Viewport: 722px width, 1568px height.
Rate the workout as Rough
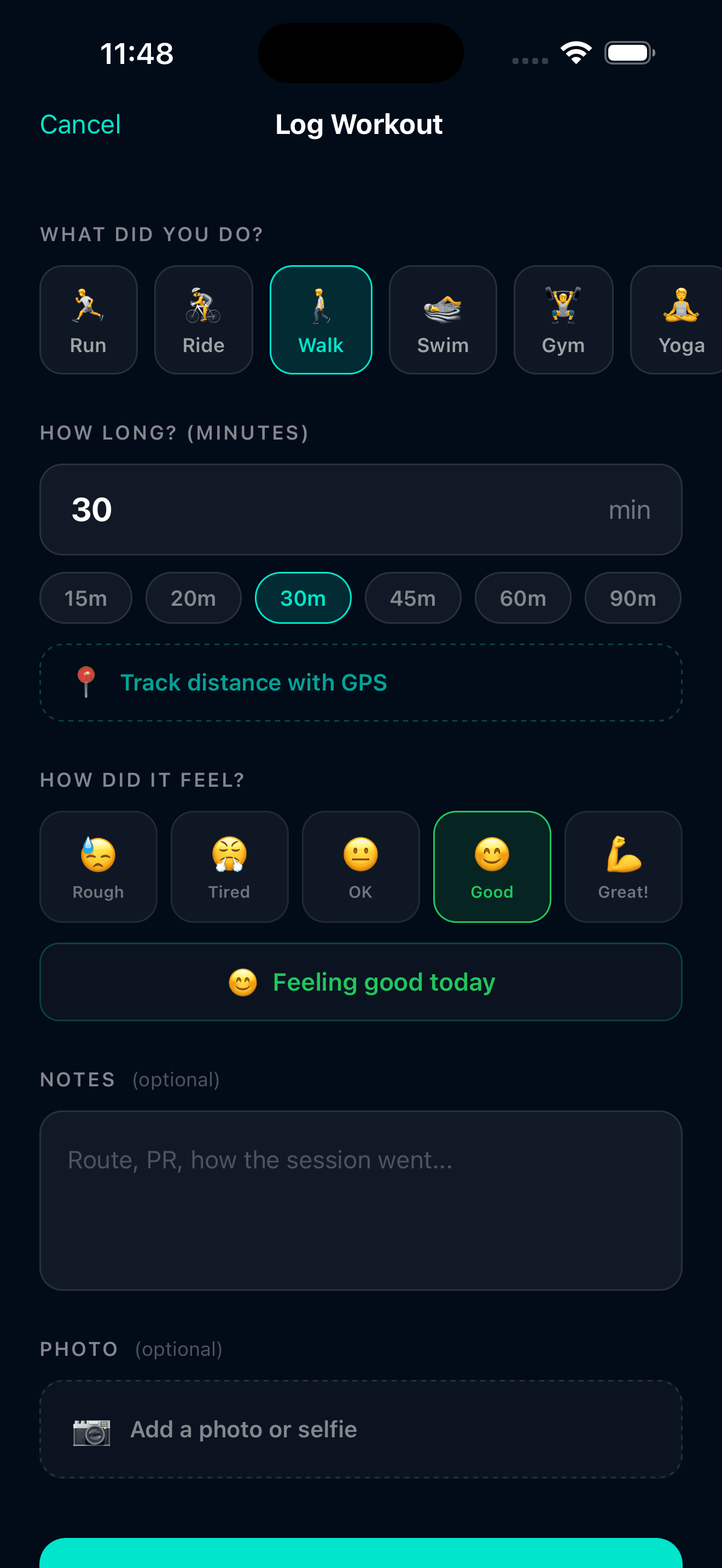[98, 867]
